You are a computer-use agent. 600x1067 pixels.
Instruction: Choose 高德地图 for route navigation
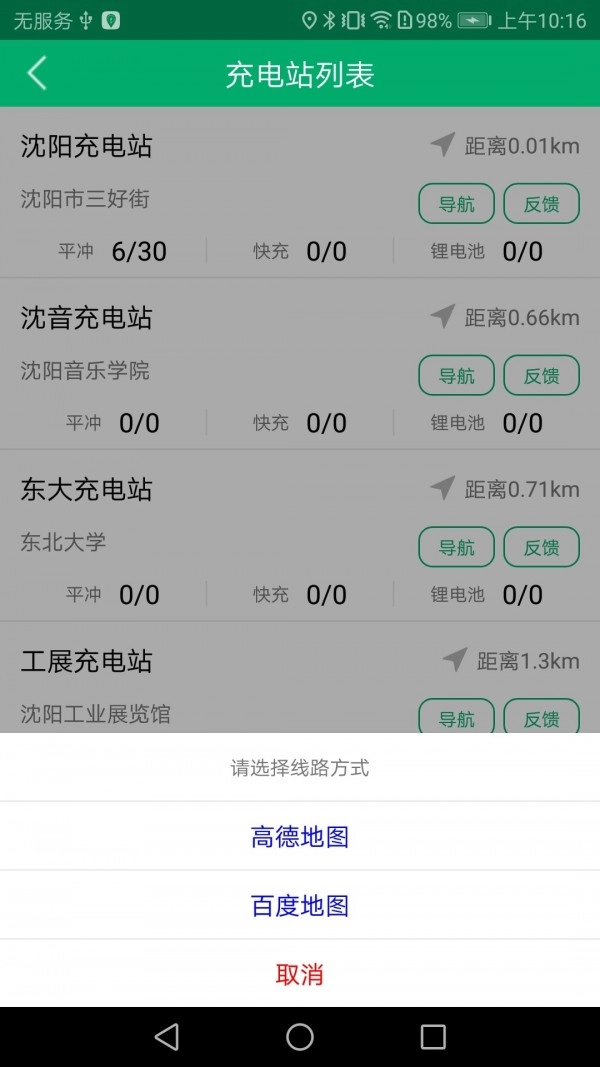pyautogui.click(x=300, y=836)
